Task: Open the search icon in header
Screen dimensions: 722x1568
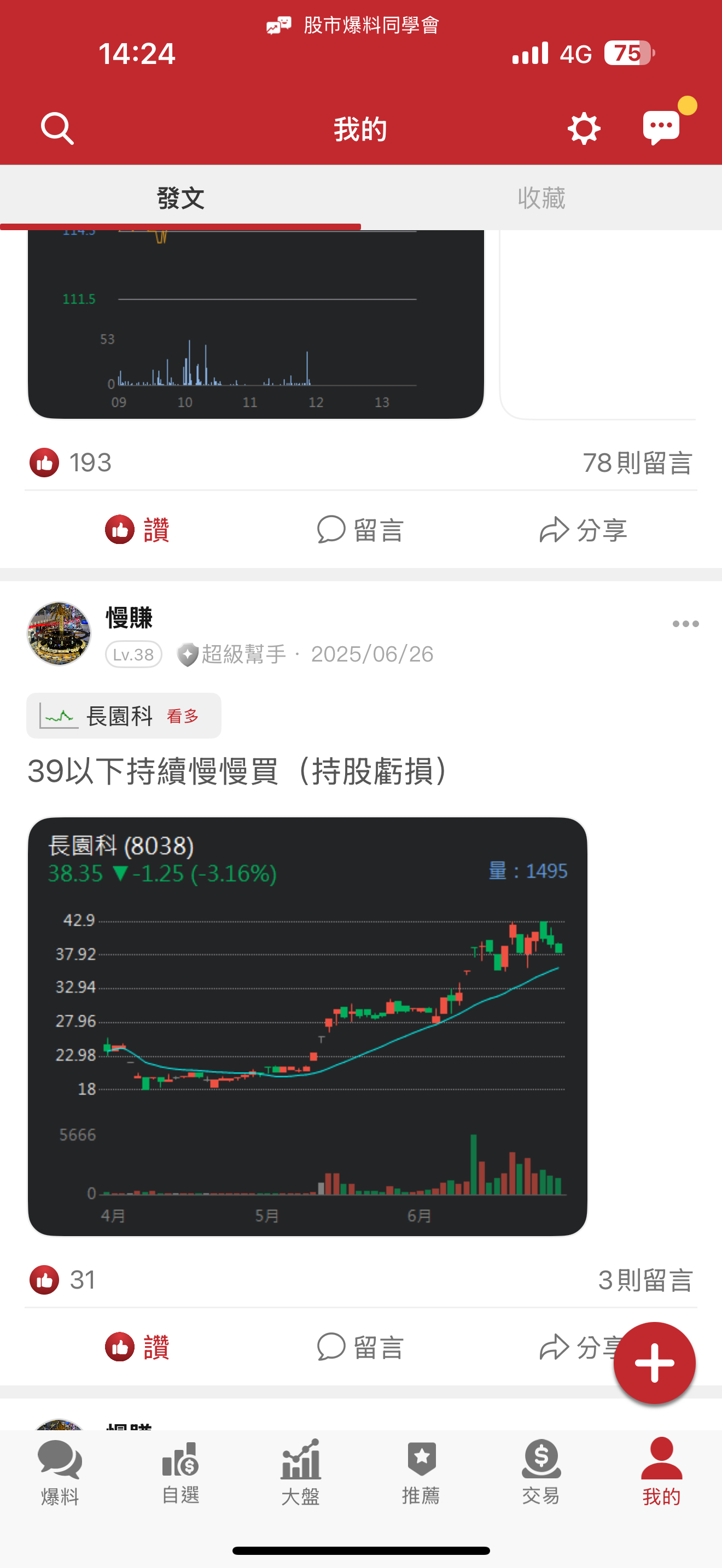Action: 57,128
